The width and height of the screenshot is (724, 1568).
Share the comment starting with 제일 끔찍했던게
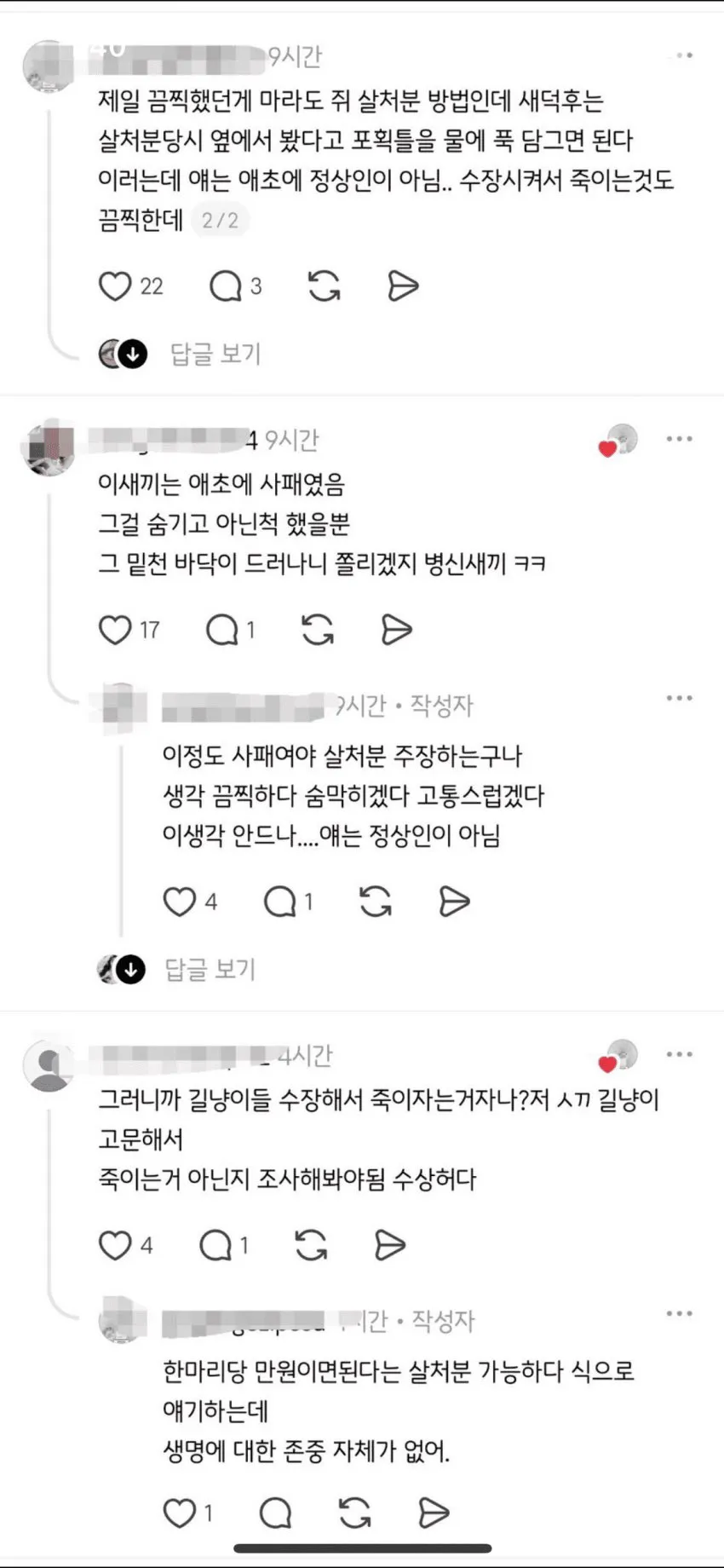(403, 286)
